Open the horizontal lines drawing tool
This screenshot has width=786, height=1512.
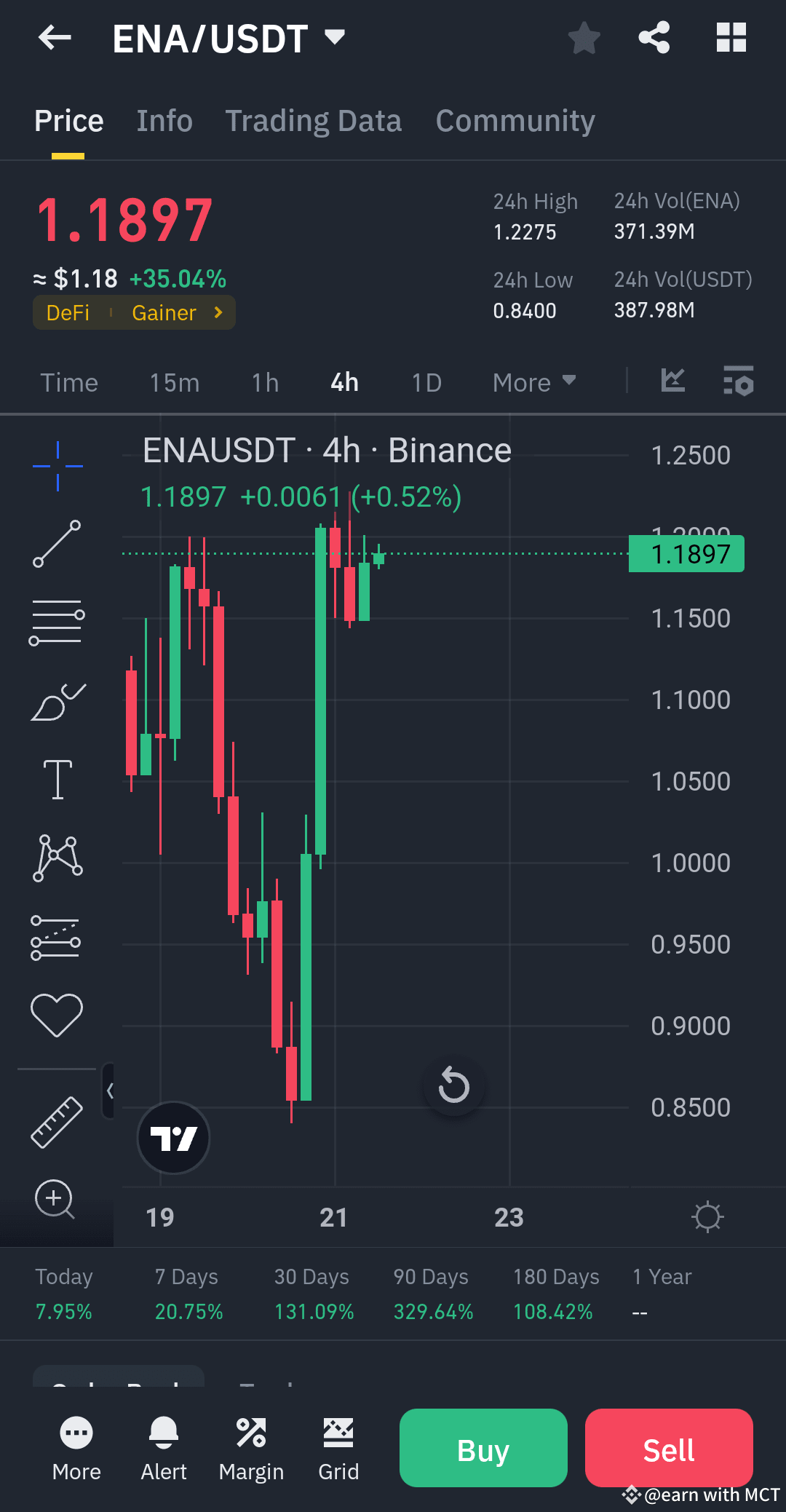(57, 622)
